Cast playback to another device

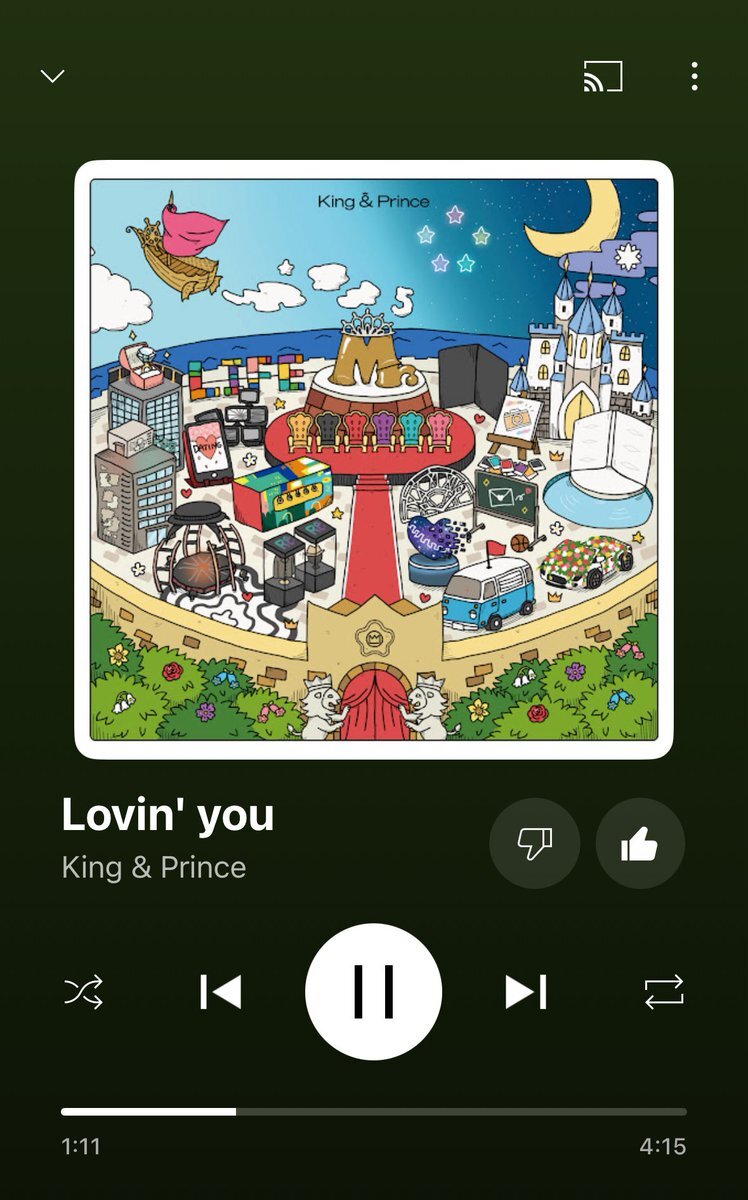click(x=603, y=76)
